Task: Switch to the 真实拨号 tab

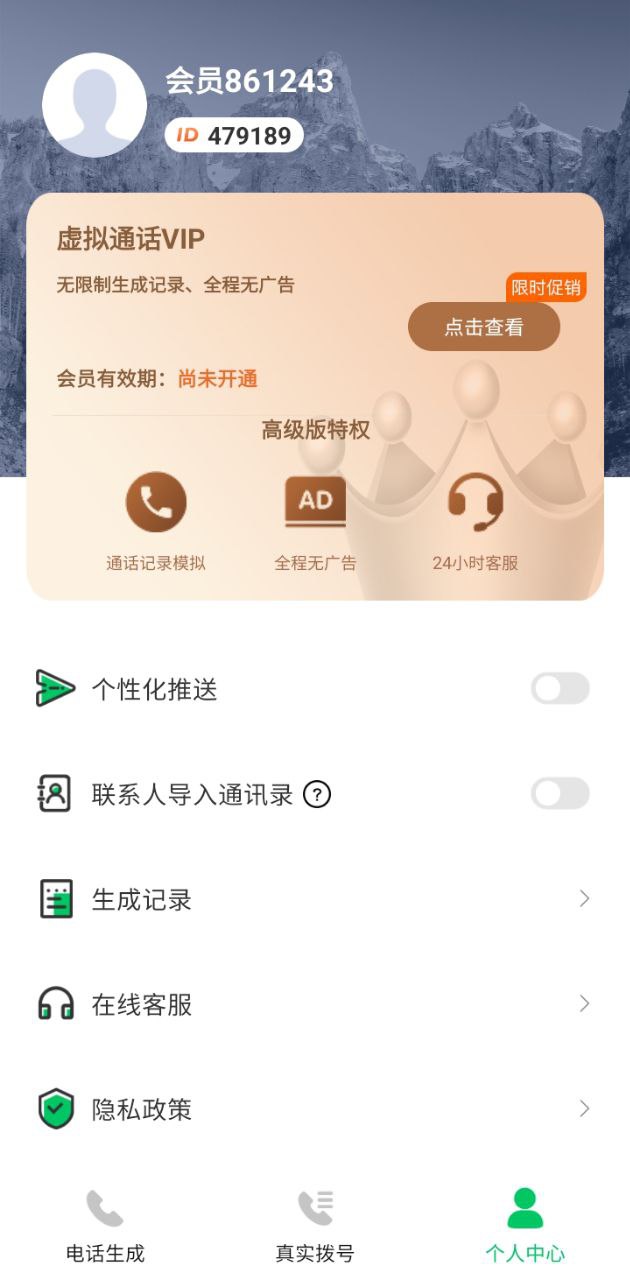Action: click(315, 1226)
